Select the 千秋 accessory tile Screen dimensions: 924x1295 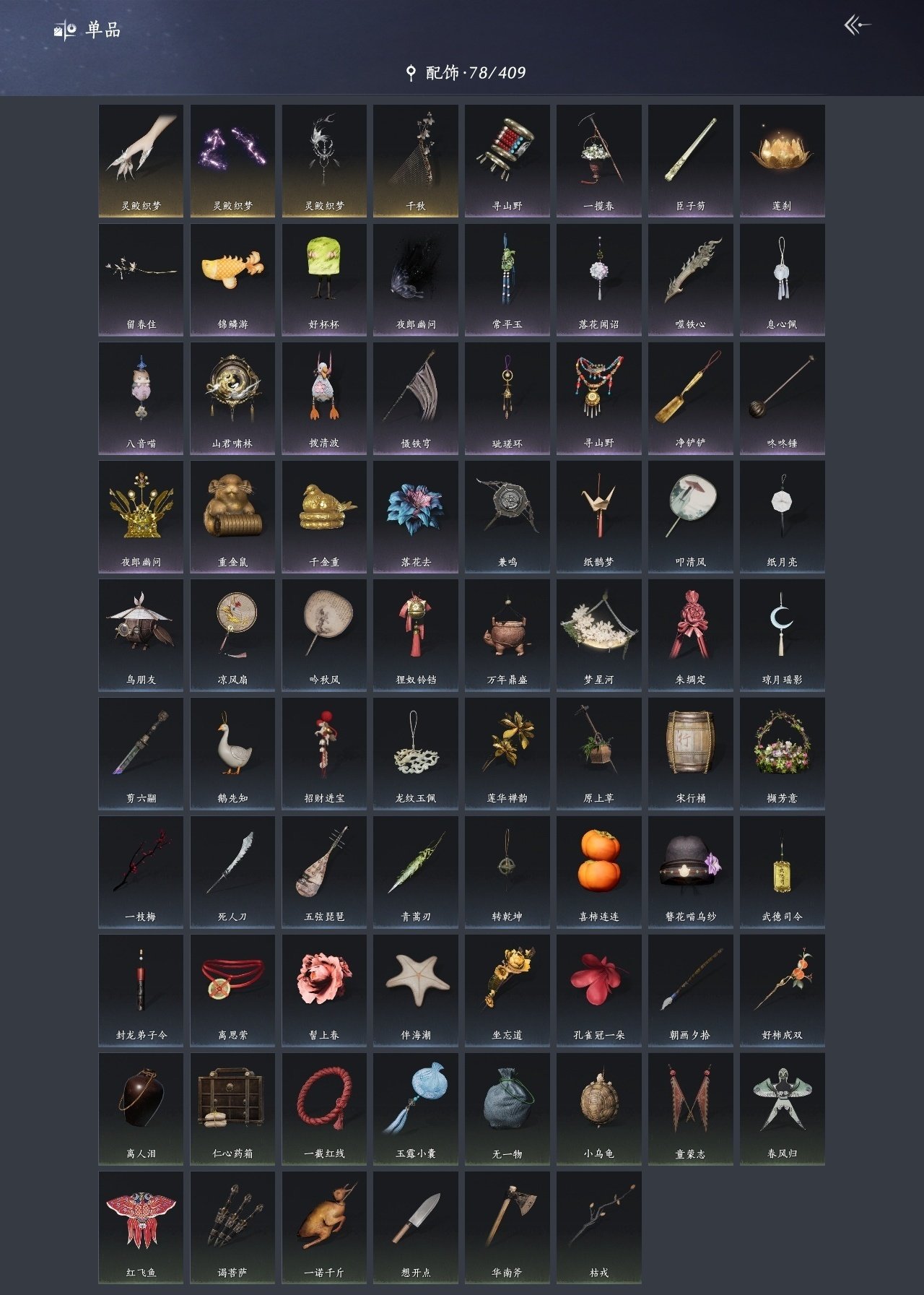coord(415,160)
